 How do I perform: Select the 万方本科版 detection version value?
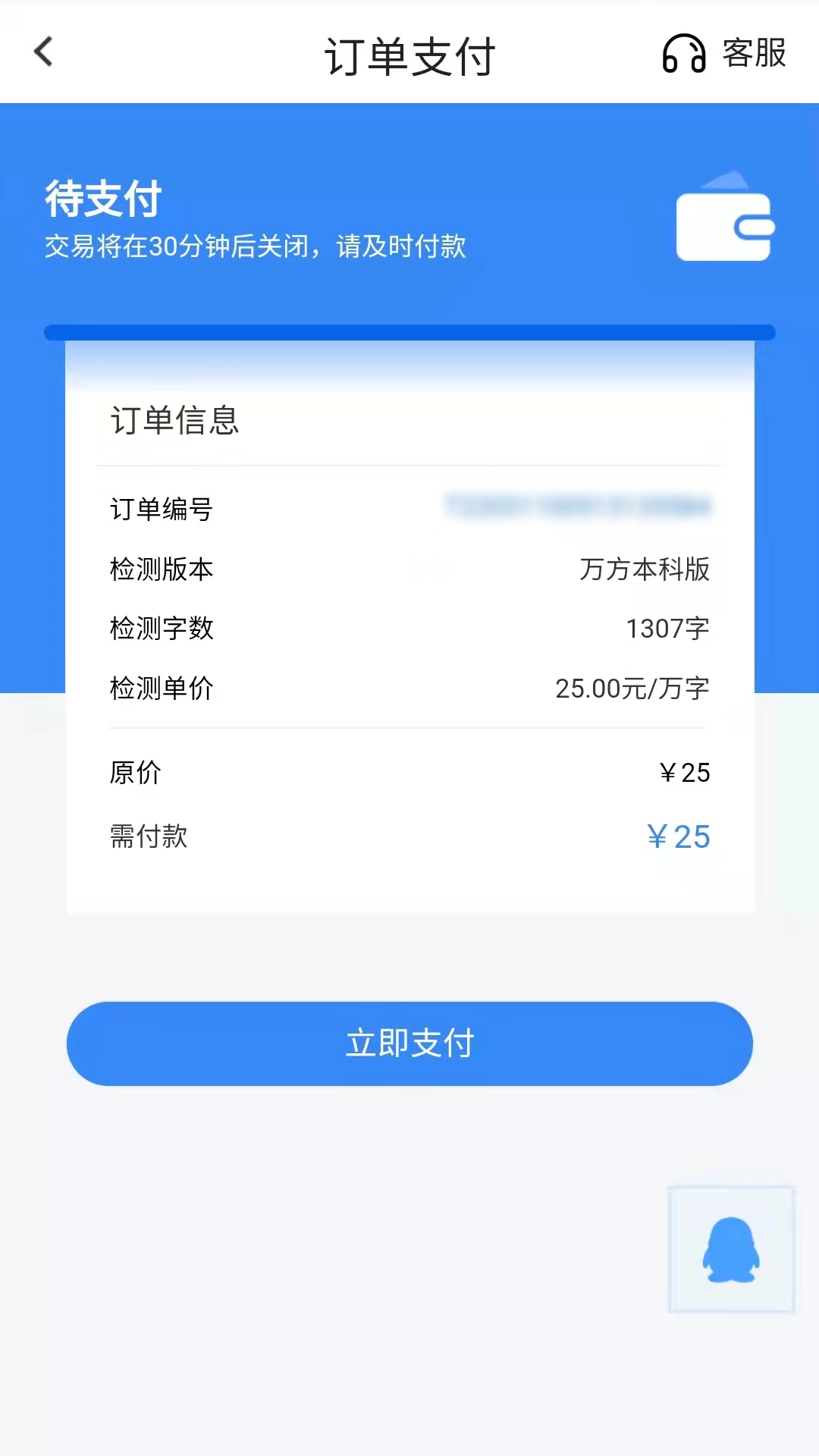pos(644,570)
